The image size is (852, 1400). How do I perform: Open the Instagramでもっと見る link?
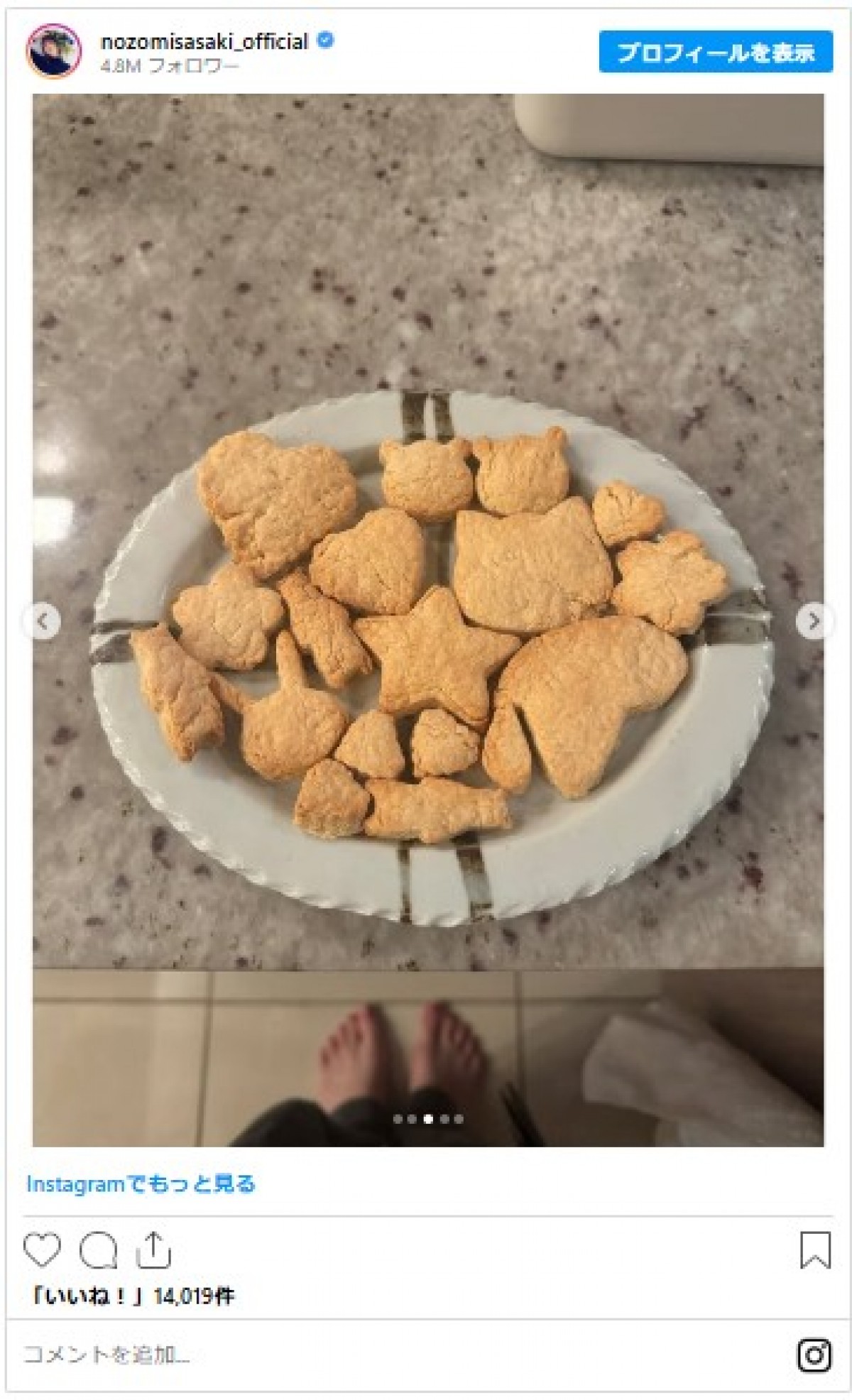click(x=141, y=1184)
